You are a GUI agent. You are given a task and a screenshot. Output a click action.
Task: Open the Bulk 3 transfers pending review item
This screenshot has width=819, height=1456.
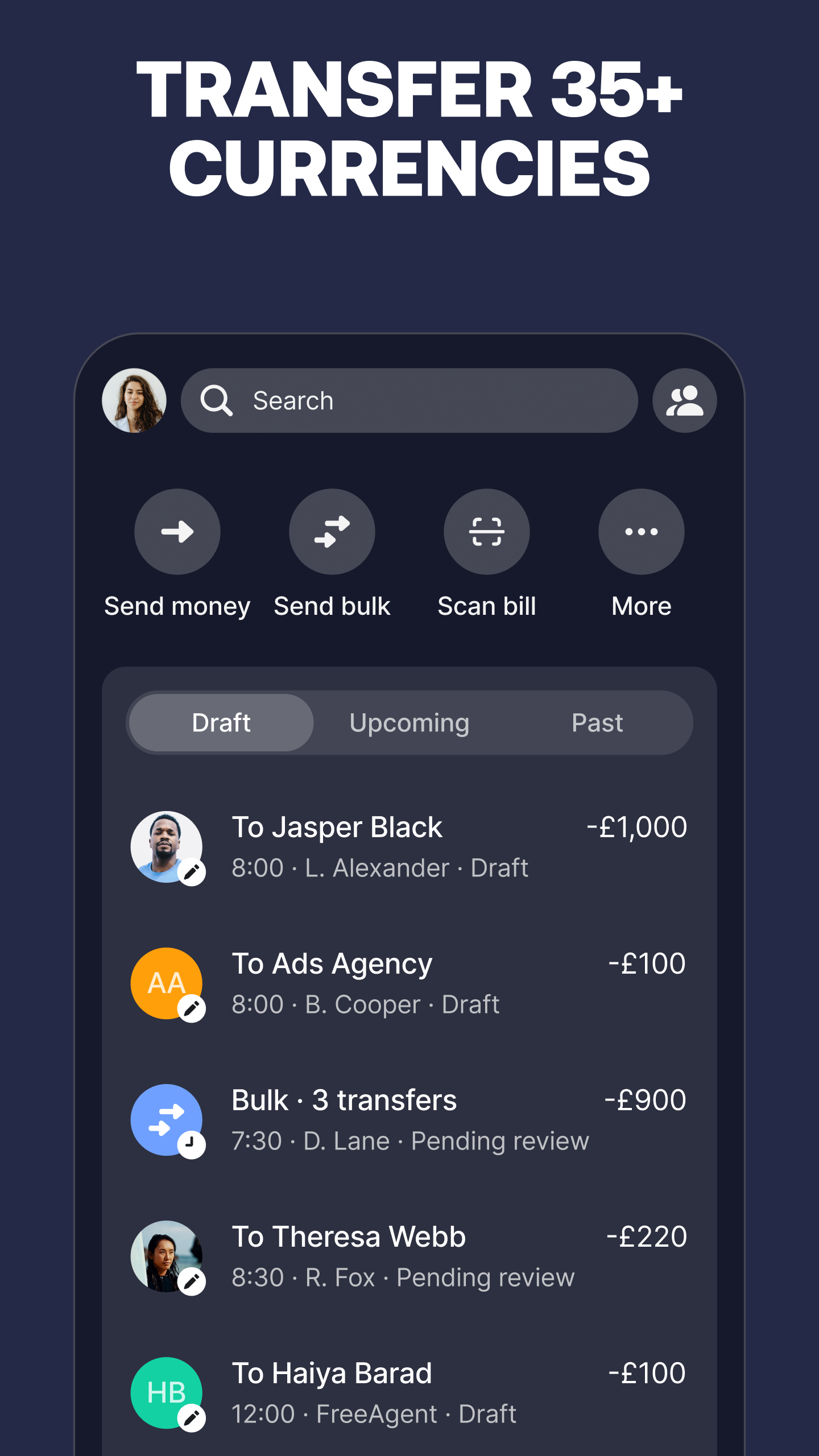[x=398, y=1118]
